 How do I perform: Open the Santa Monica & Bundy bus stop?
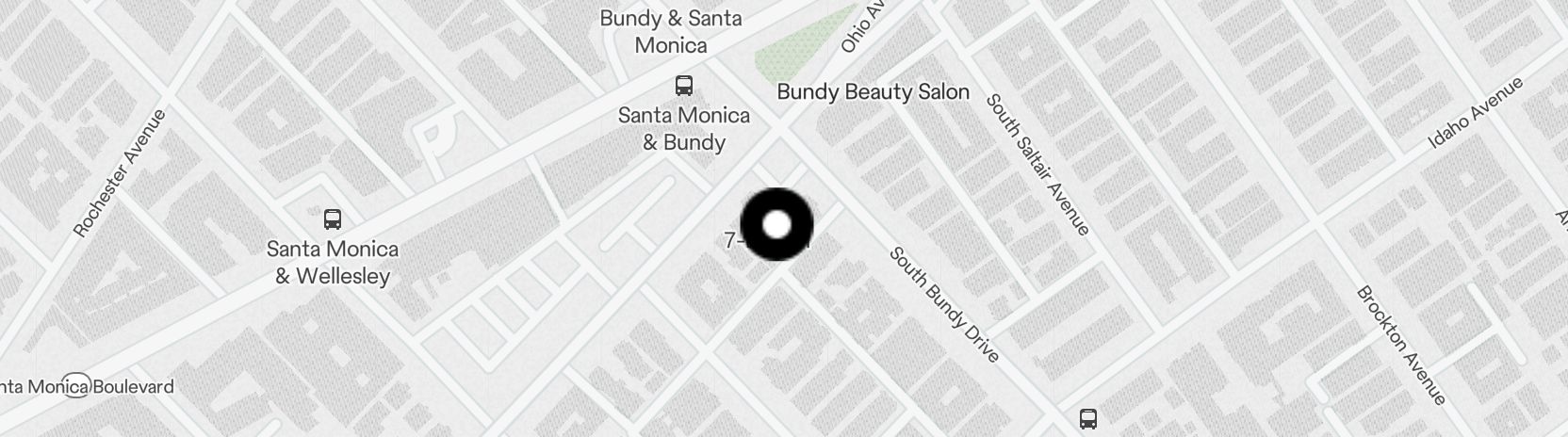[x=684, y=87]
